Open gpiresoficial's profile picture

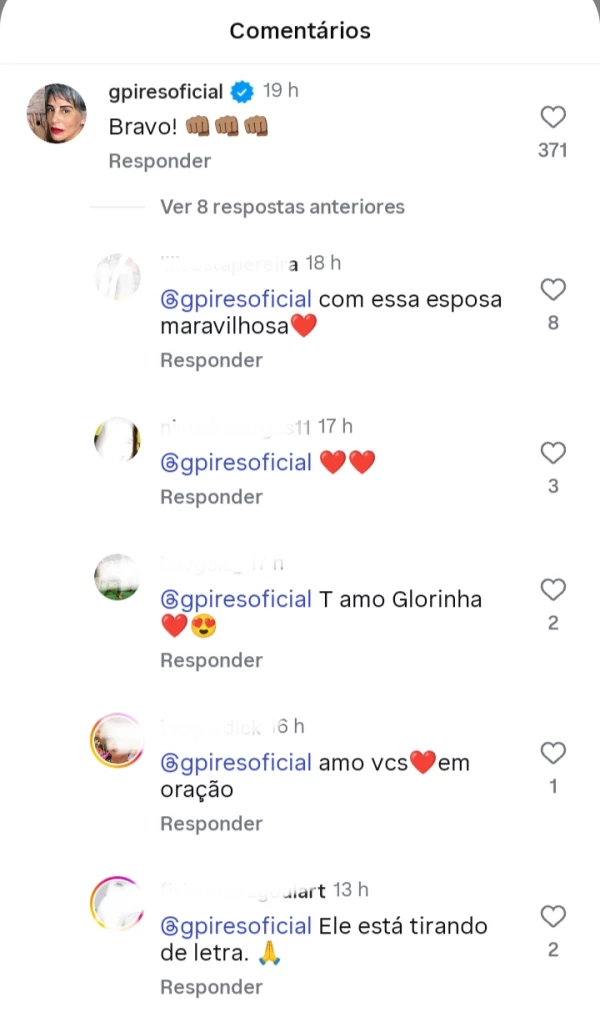56,114
